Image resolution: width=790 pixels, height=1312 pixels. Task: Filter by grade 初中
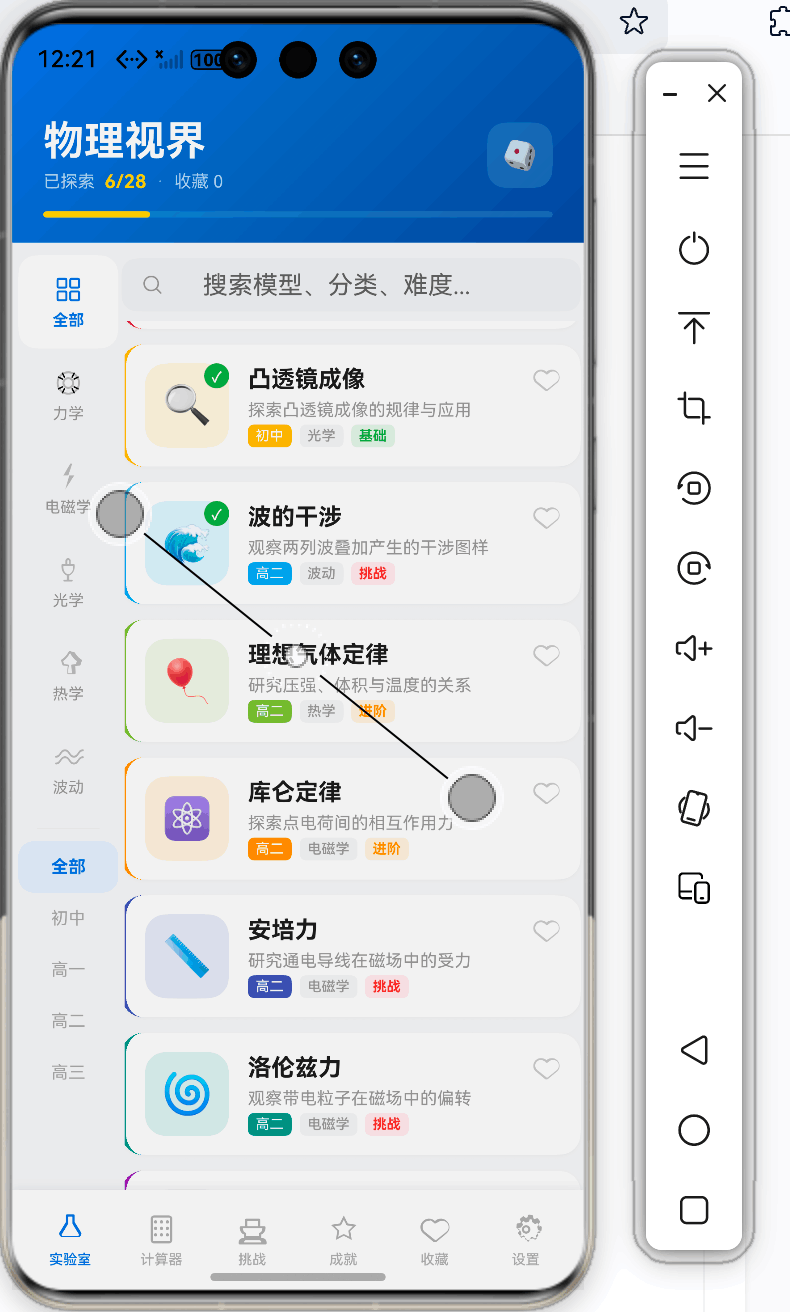click(68, 917)
